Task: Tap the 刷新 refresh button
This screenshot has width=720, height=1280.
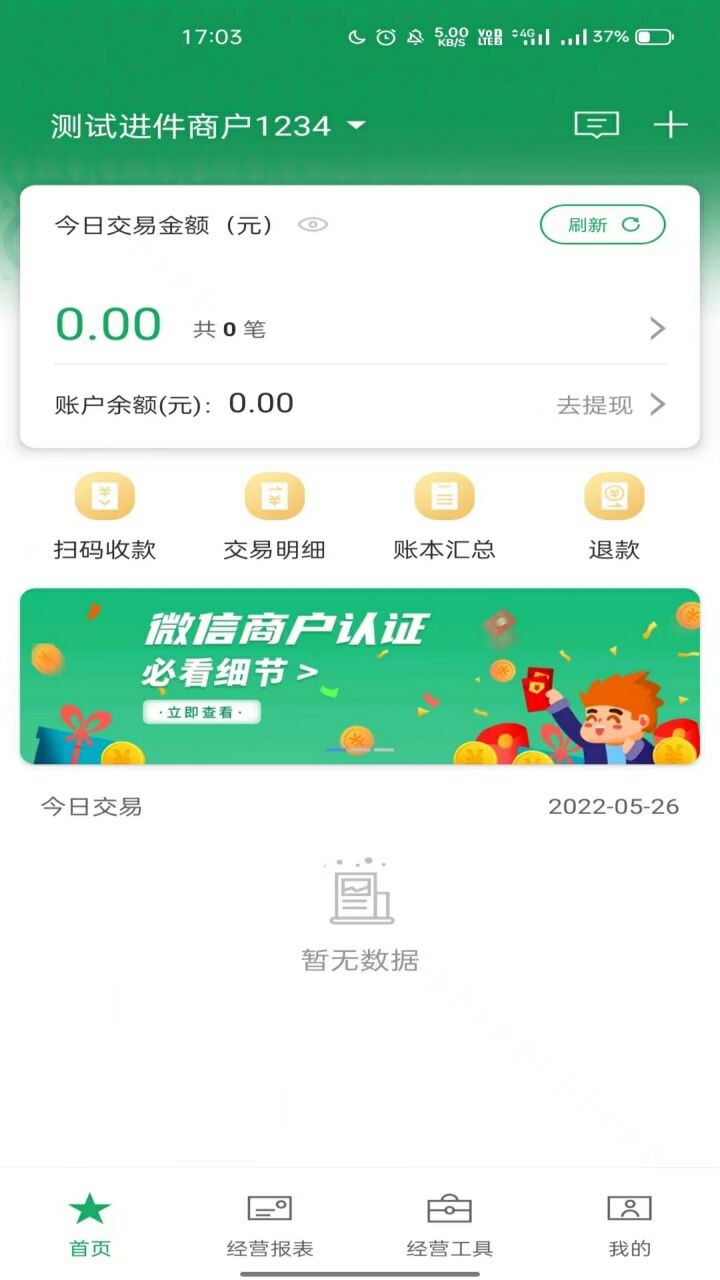Action: 602,224
